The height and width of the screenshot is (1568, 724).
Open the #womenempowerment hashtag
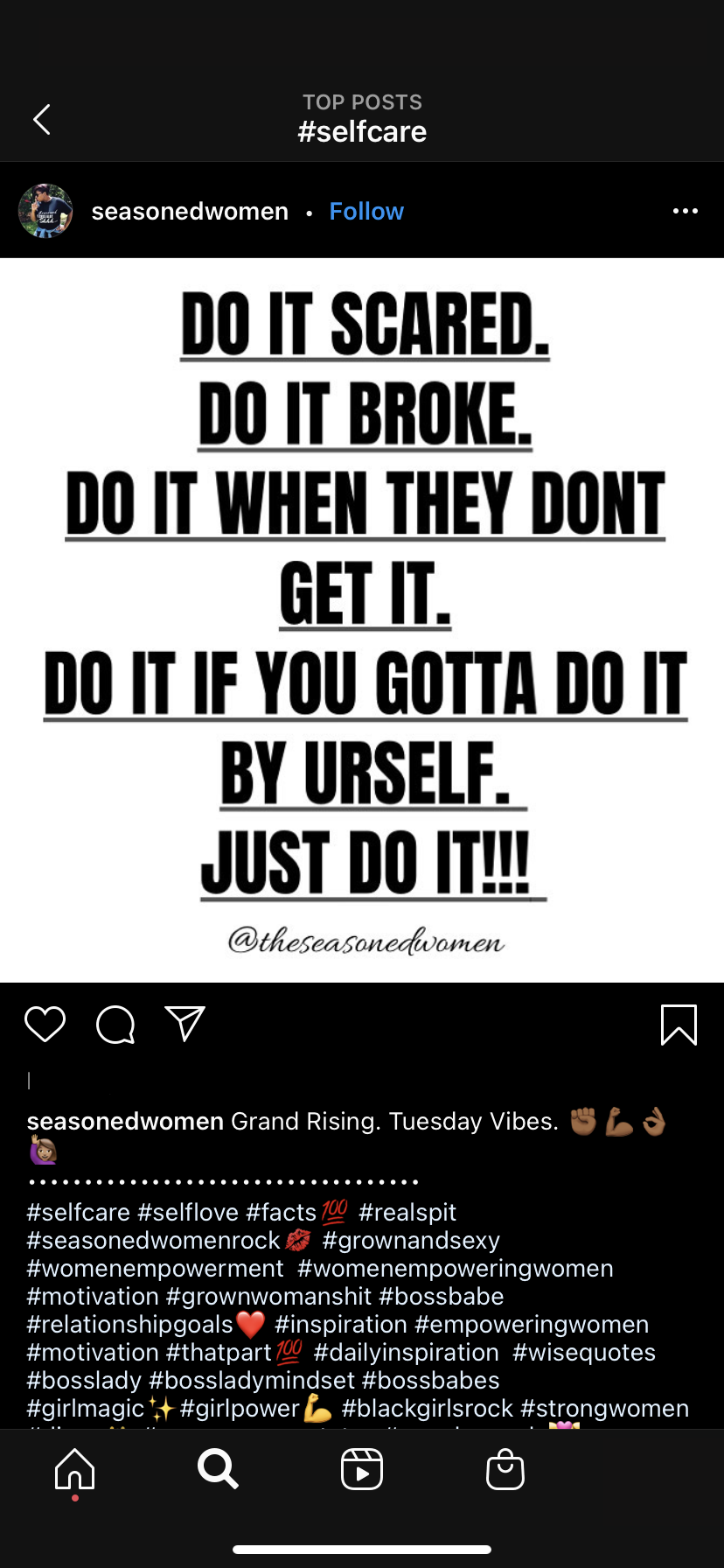(156, 1268)
